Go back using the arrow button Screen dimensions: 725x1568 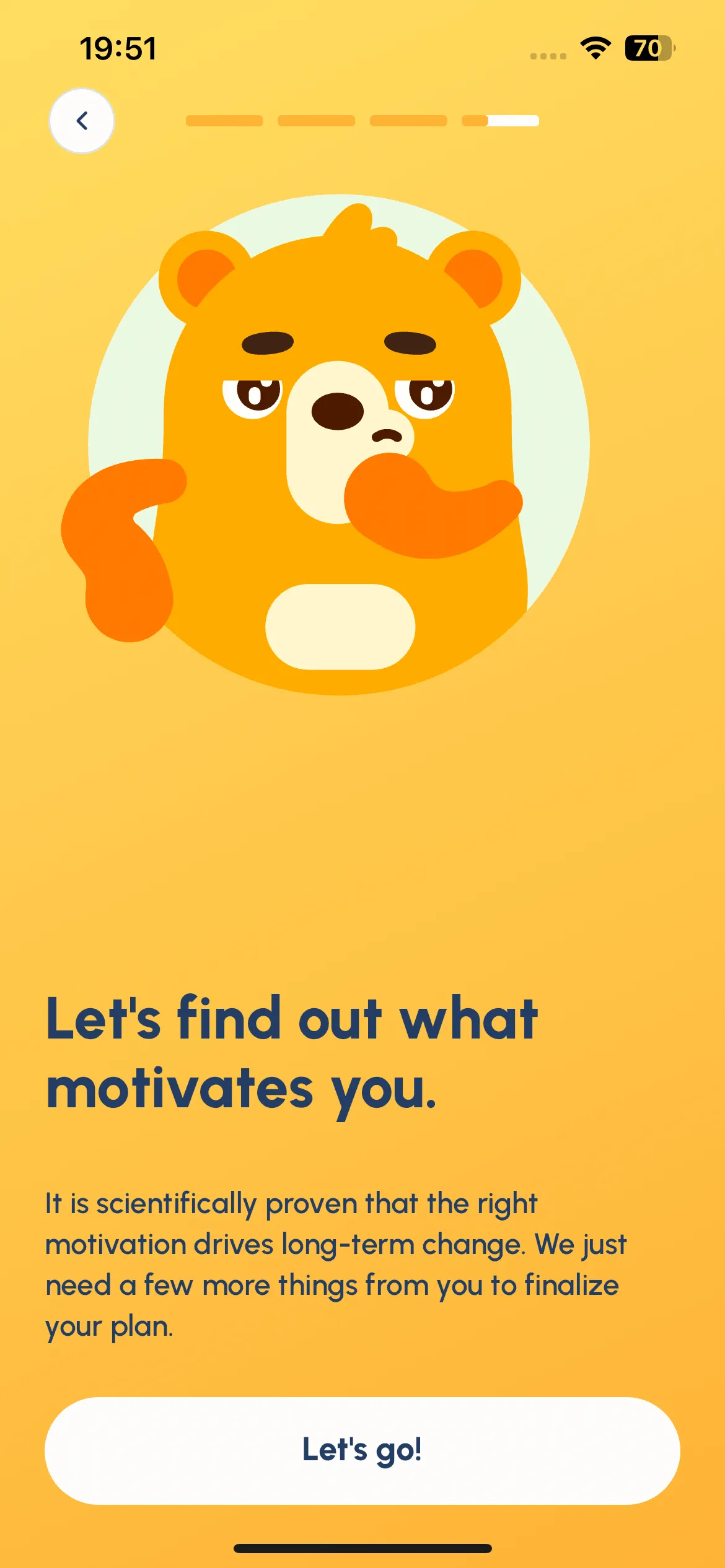click(x=82, y=121)
